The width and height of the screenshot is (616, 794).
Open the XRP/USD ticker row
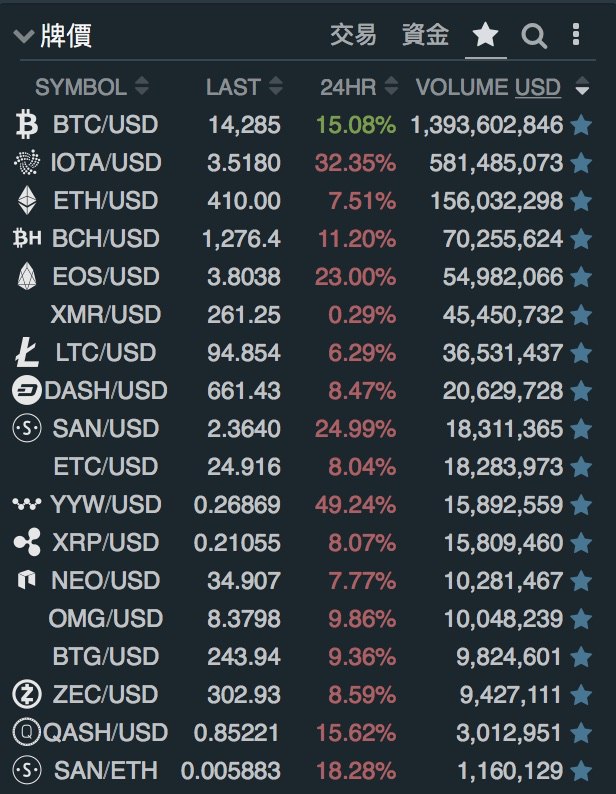tap(304, 543)
